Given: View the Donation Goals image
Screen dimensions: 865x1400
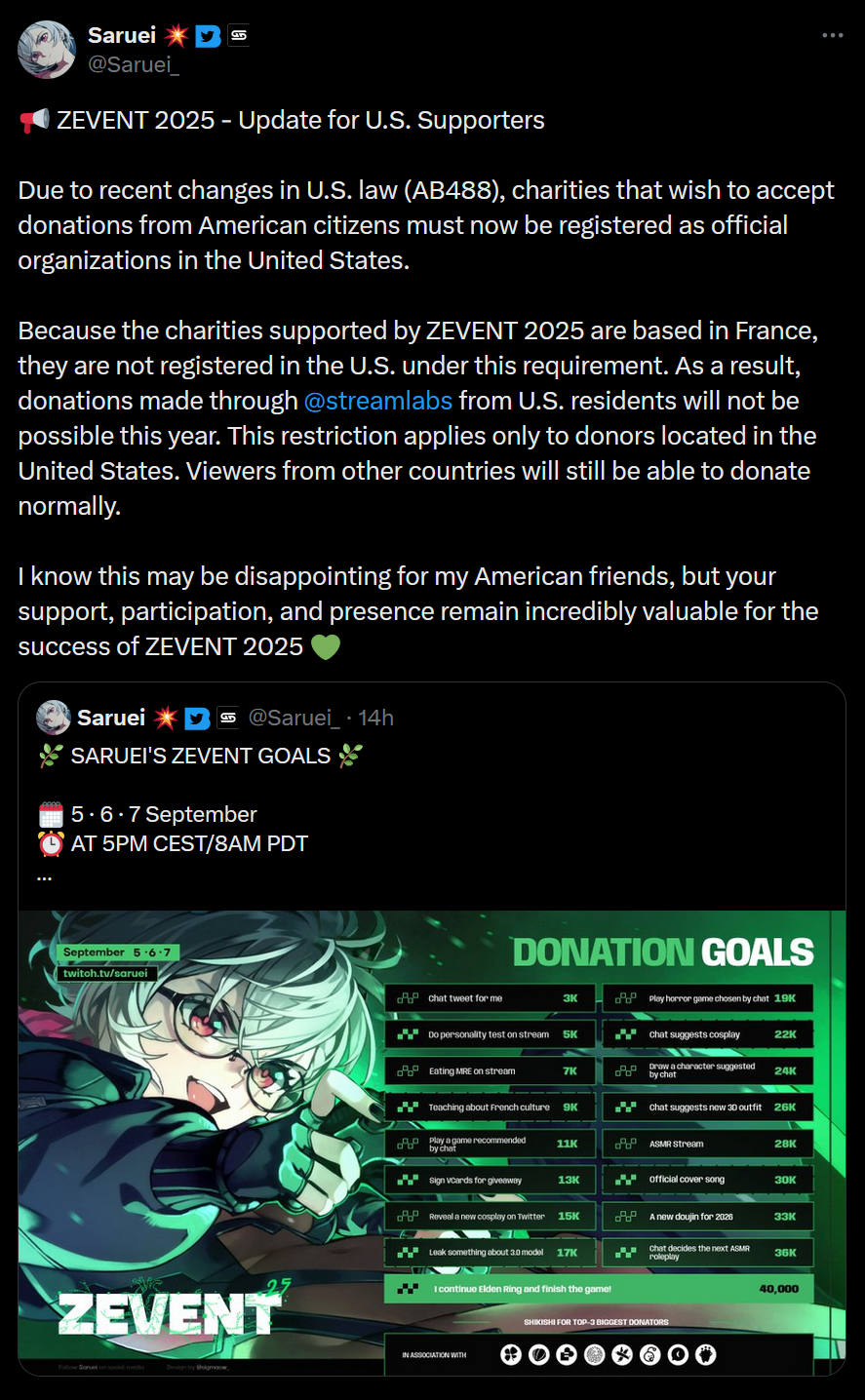Looking at the screenshot, I should [x=431, y=1143].
